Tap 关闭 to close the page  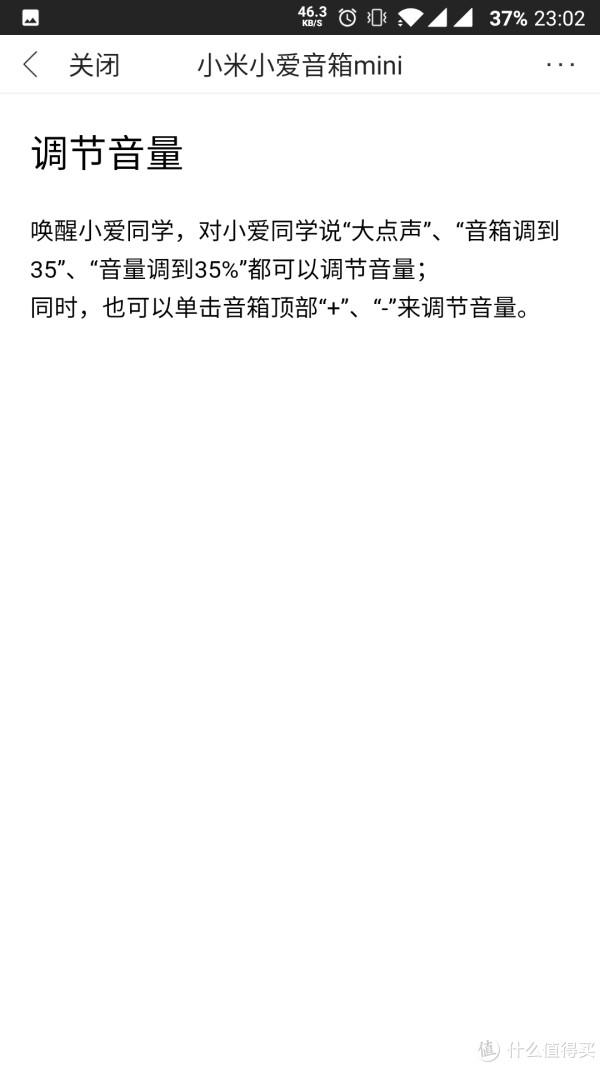pyautogui.click(x=94, y=65)
